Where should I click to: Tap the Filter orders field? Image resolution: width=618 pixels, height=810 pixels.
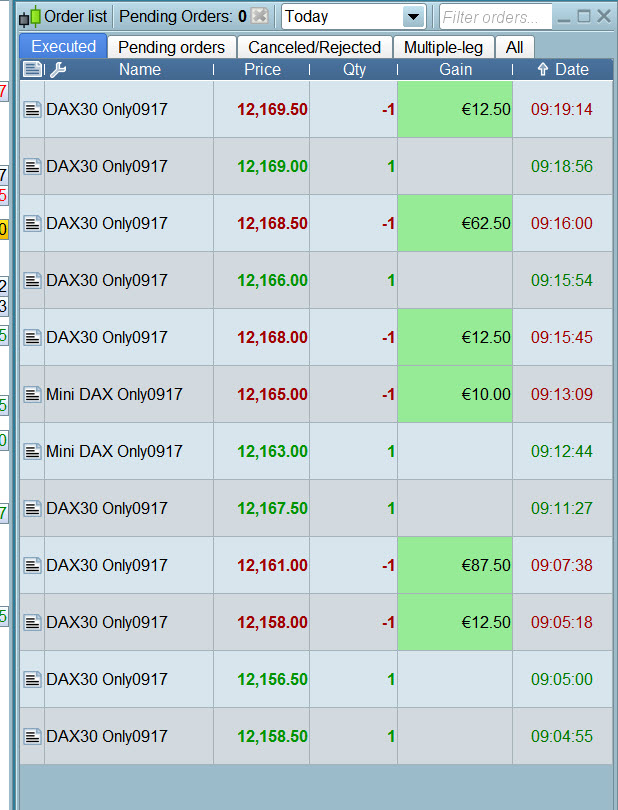(x=495, y=16)
